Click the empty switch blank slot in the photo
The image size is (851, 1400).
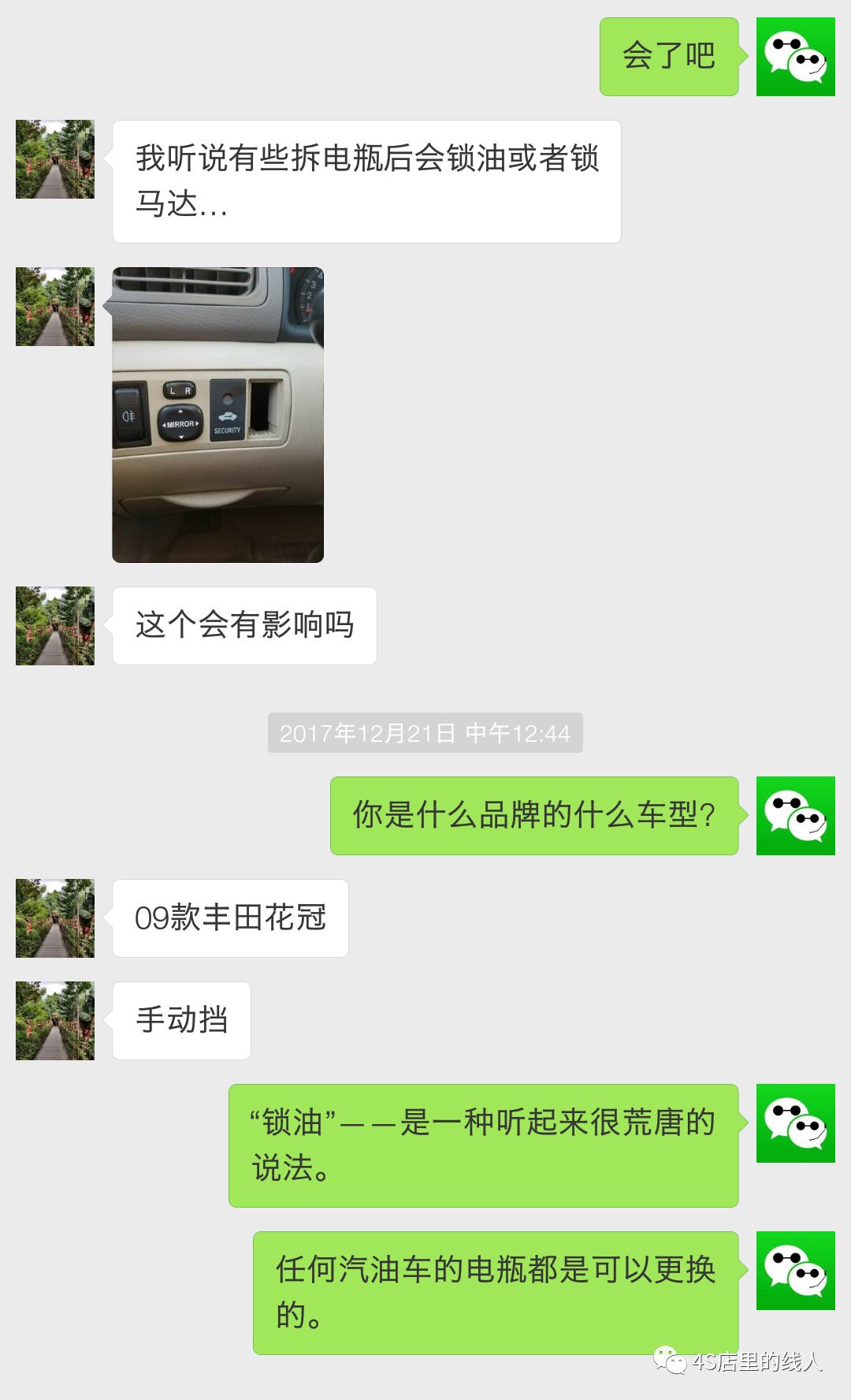(x=263, y=410)
